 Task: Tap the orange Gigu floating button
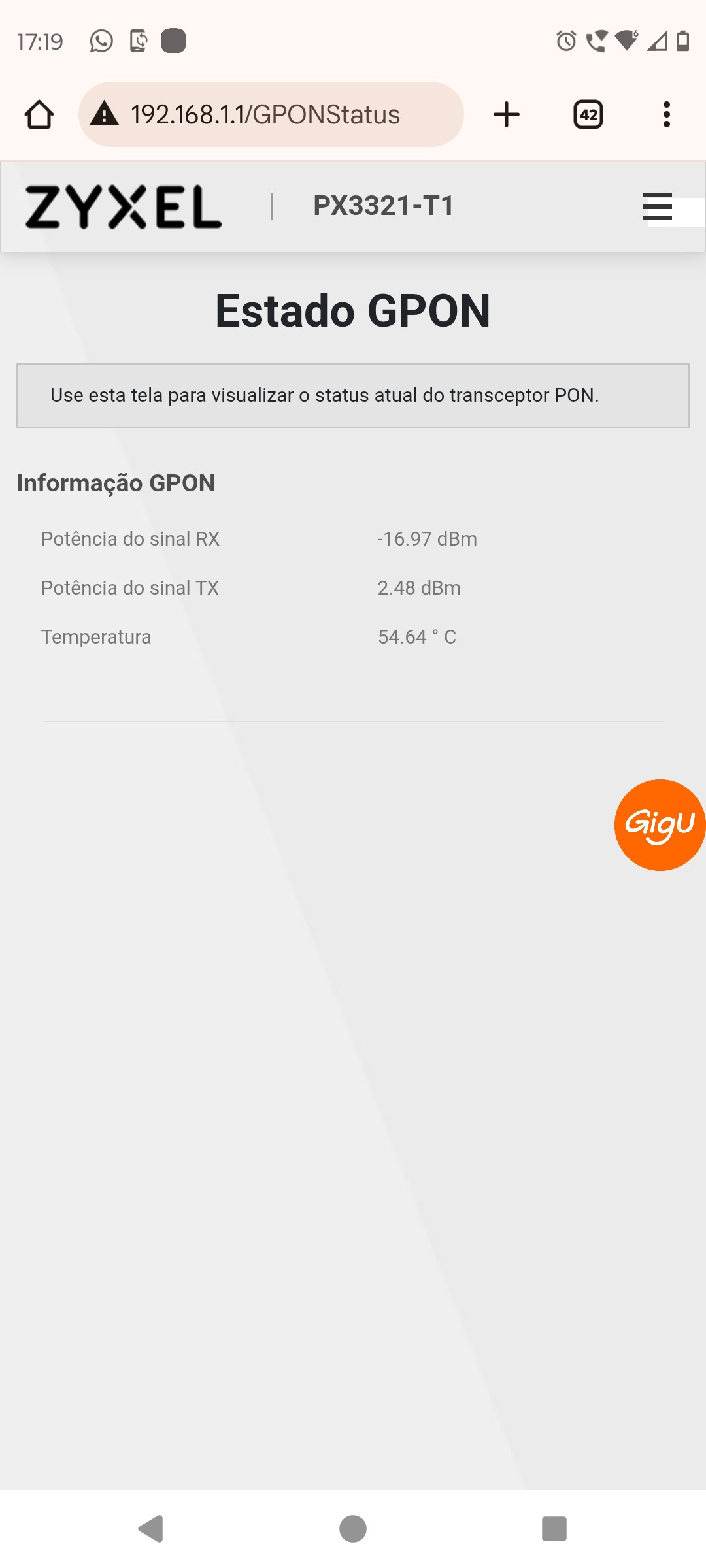pos(659,825)
